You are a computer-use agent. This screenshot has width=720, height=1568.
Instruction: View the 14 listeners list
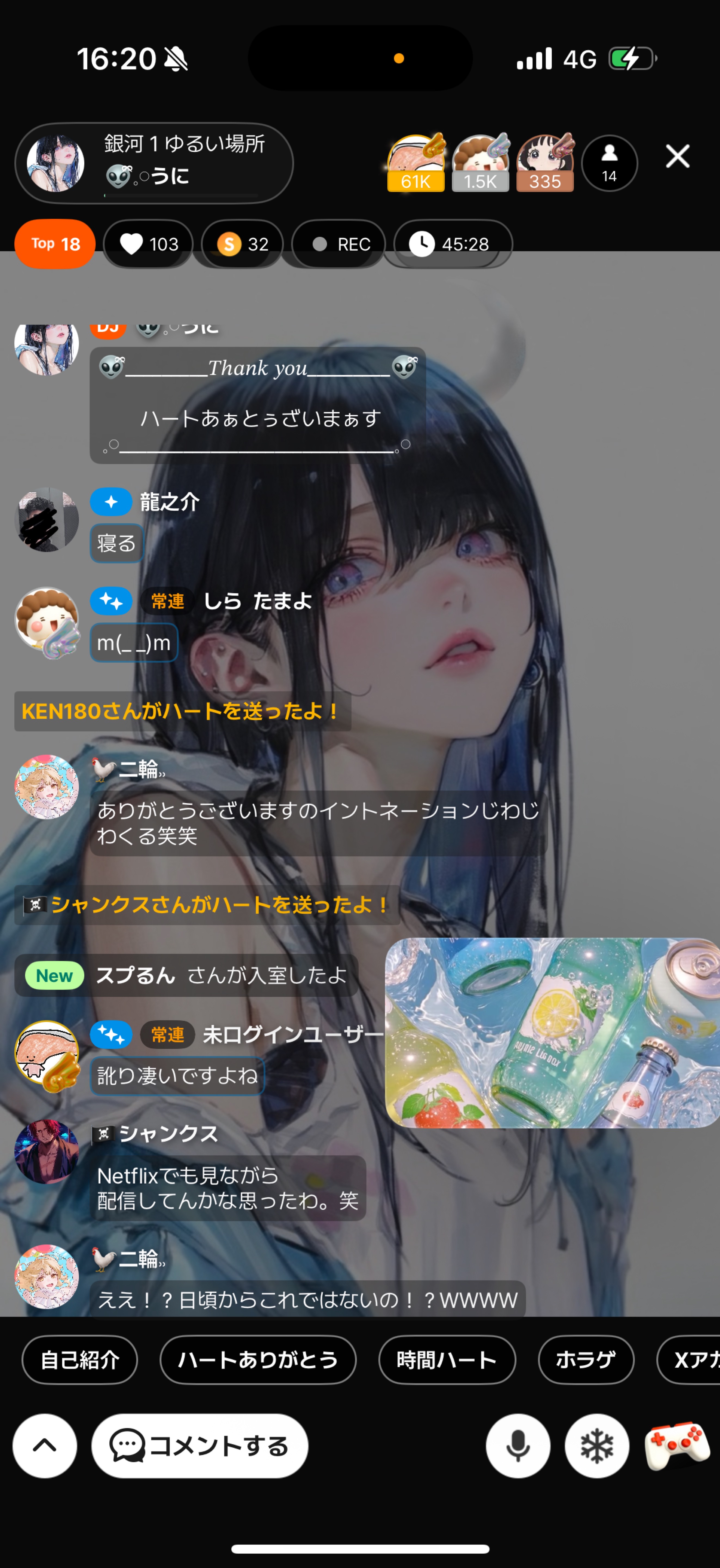coord(609,163)
